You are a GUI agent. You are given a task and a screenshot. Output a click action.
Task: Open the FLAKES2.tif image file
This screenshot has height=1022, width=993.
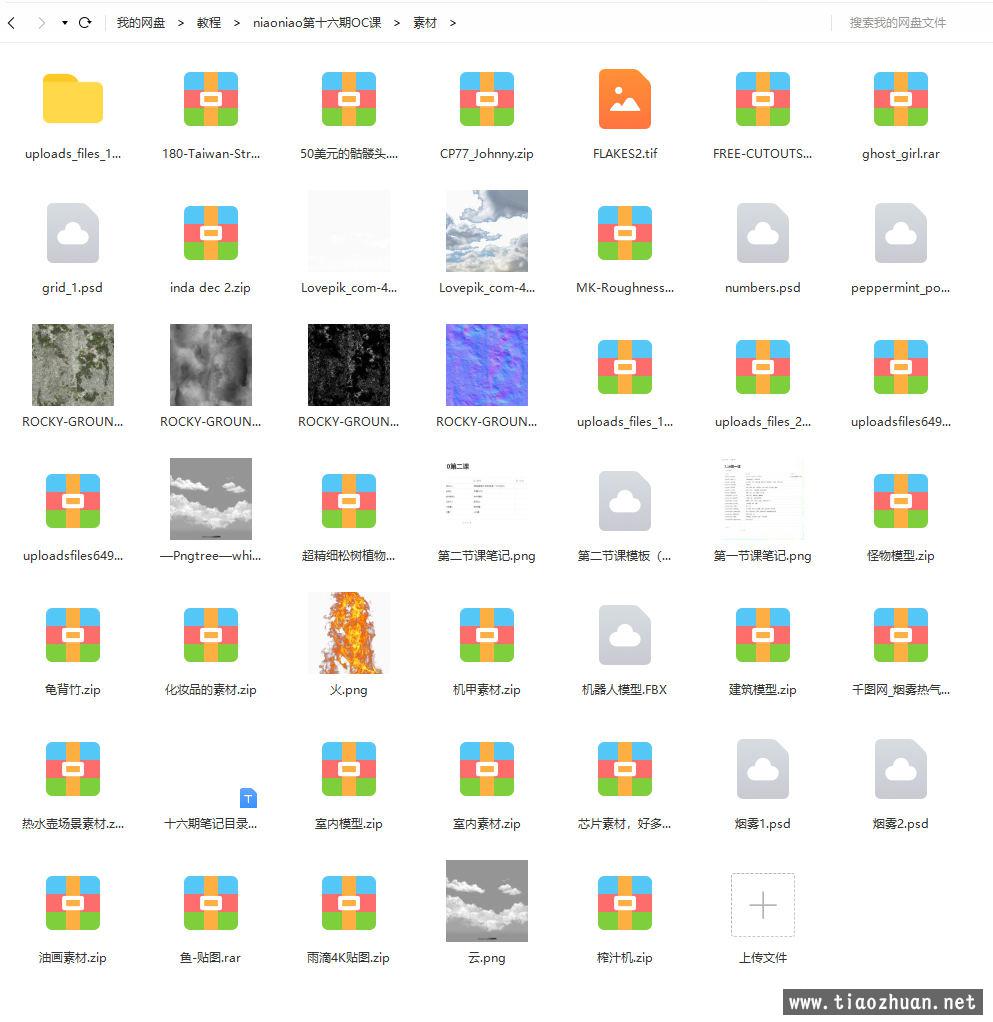(625, 101)
